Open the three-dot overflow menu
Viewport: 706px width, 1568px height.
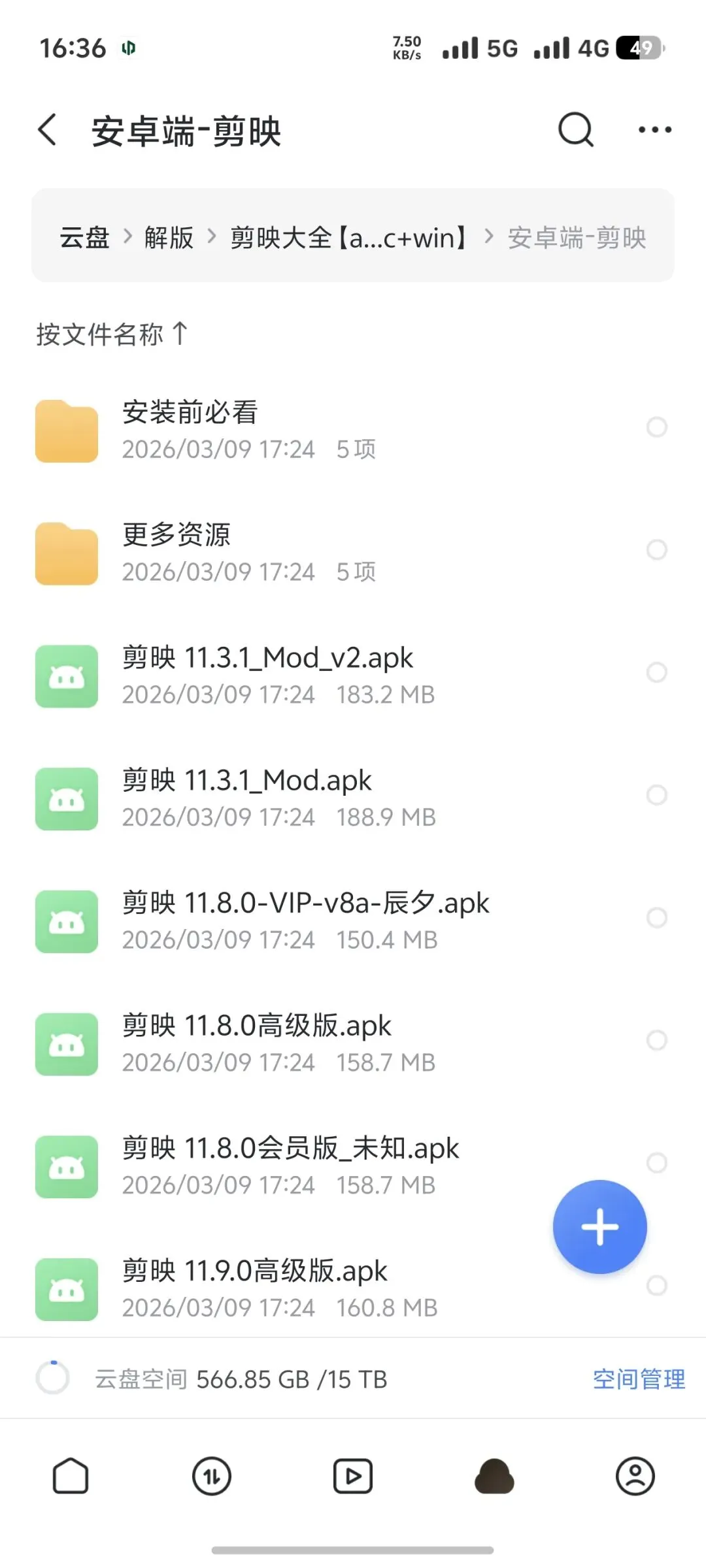(655, 130)
